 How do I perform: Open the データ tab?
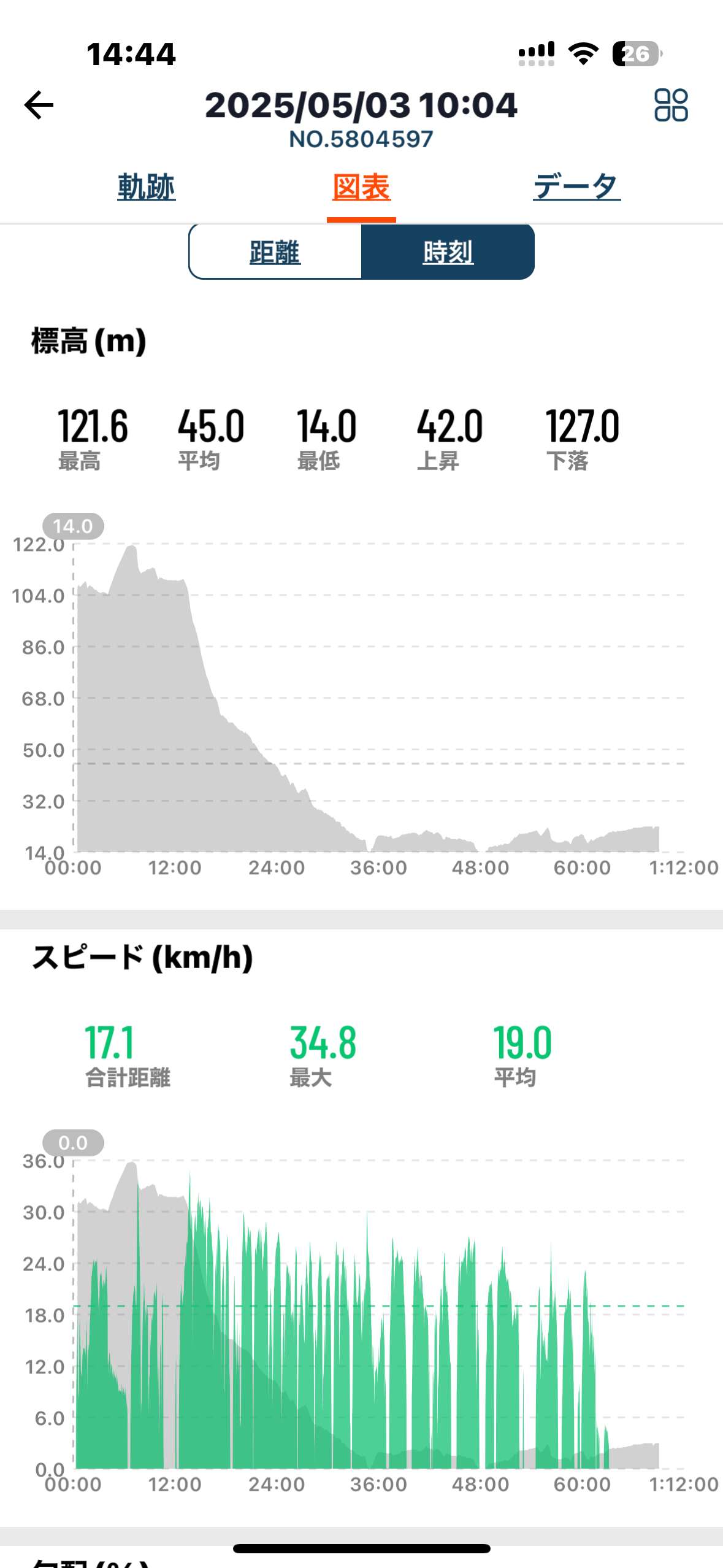[576, 186]
